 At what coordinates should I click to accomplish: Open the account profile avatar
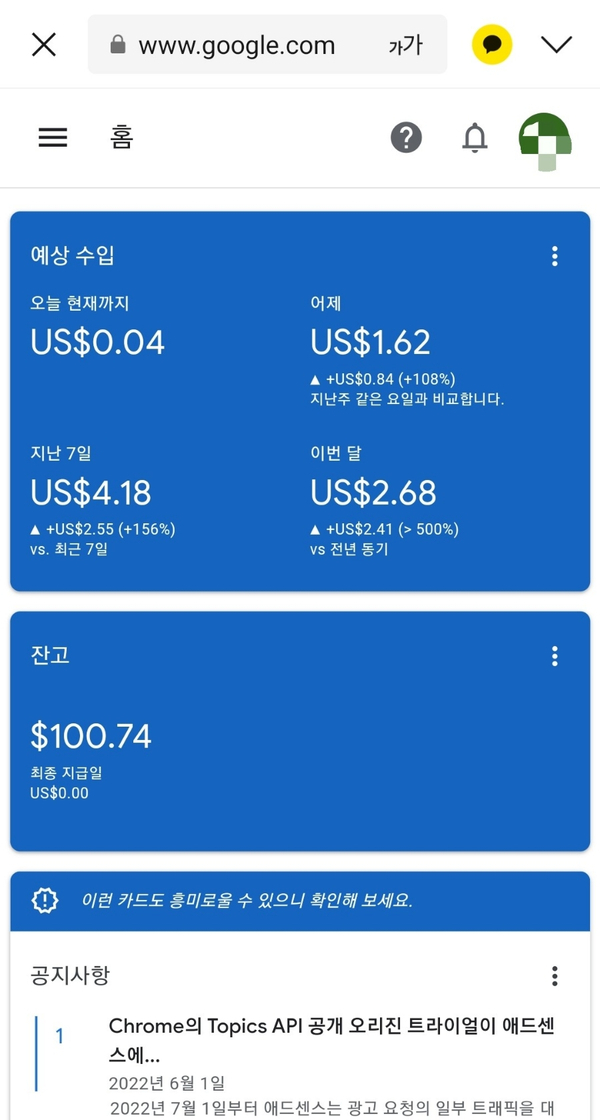point(545,137)
